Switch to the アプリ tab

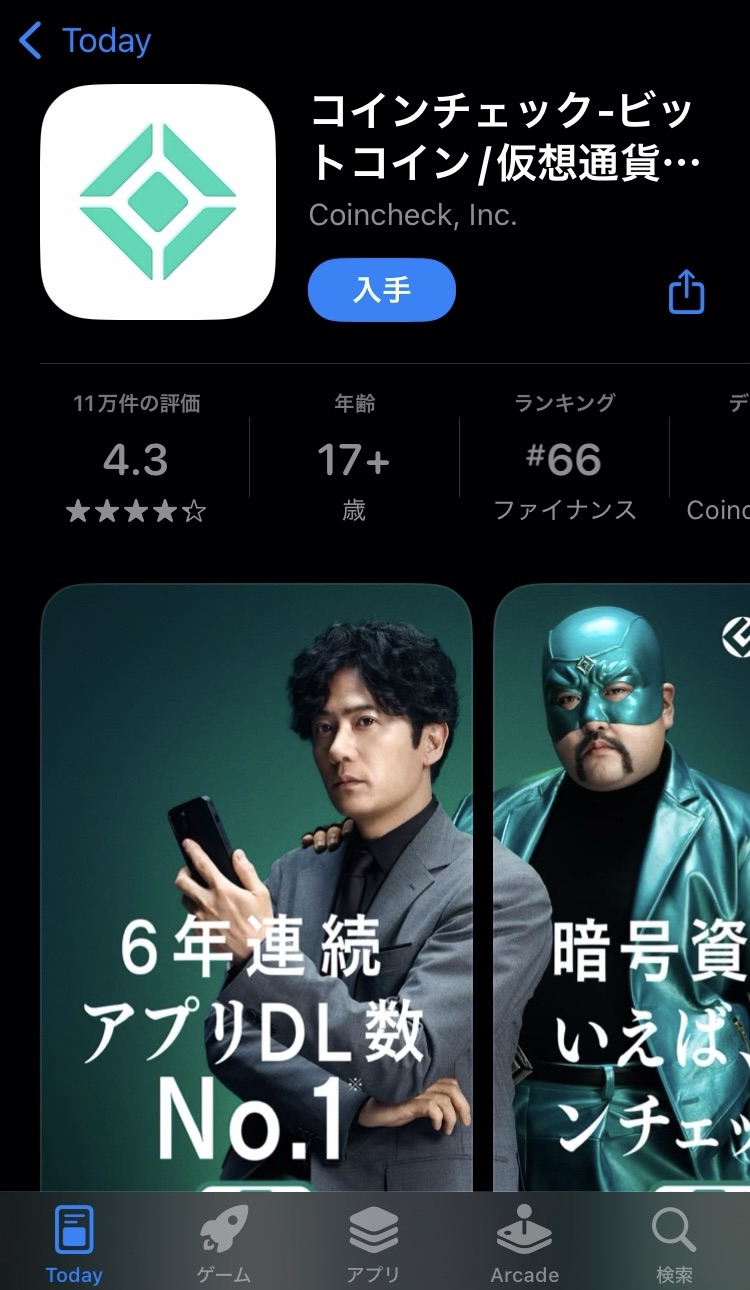click(x=374, y=1245)
